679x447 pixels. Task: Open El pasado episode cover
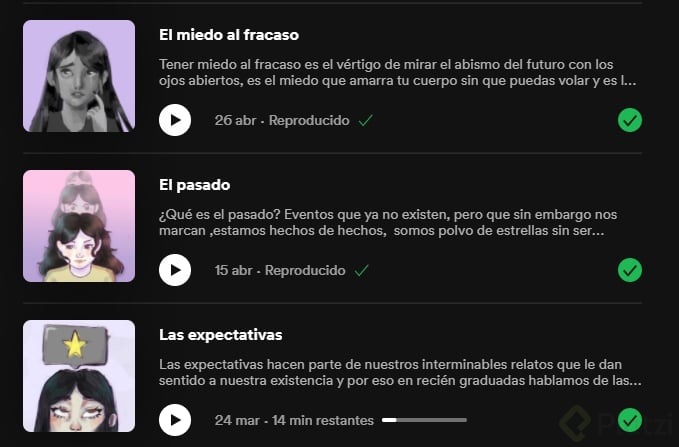79,226
